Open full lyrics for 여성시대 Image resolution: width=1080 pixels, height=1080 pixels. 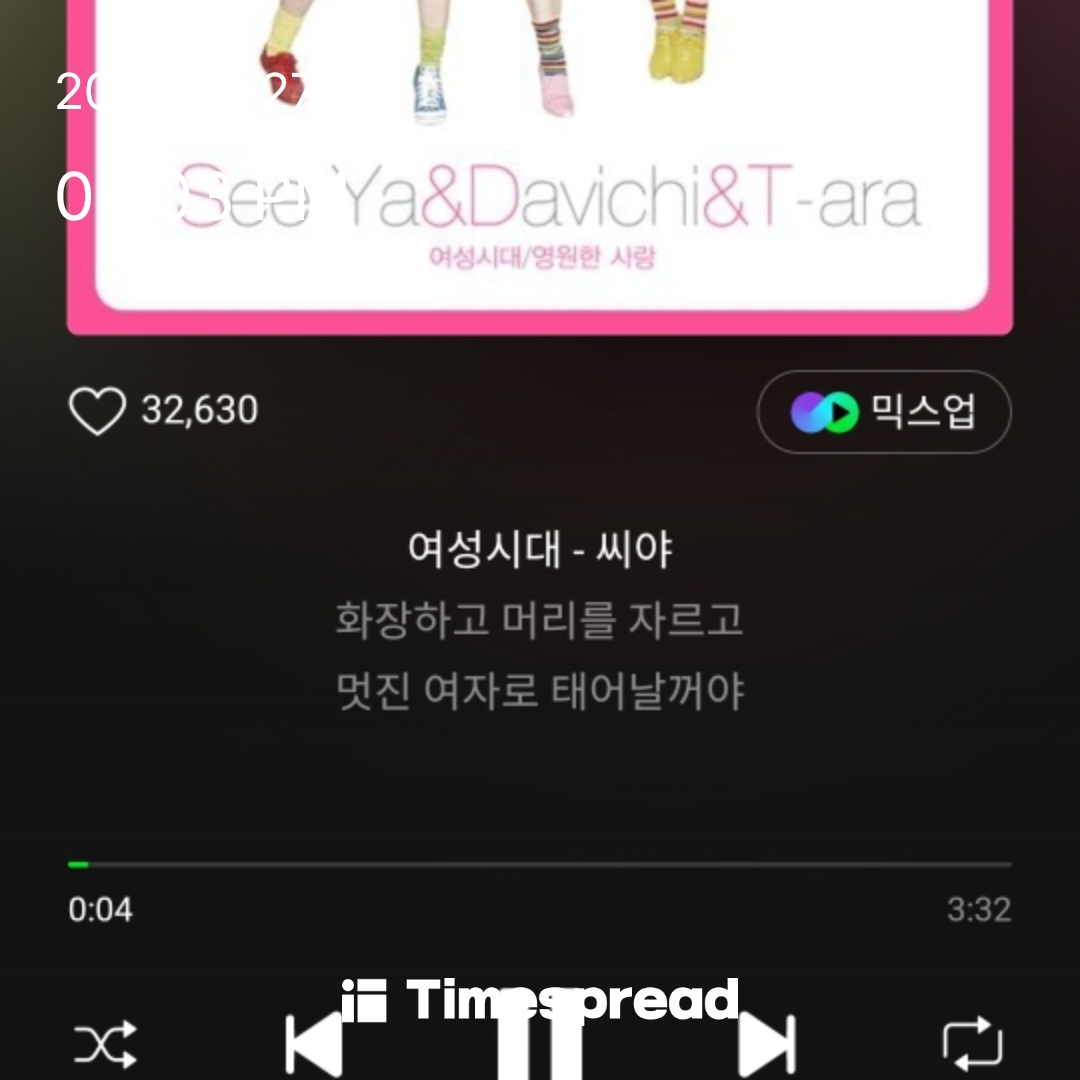pos(540,620)
